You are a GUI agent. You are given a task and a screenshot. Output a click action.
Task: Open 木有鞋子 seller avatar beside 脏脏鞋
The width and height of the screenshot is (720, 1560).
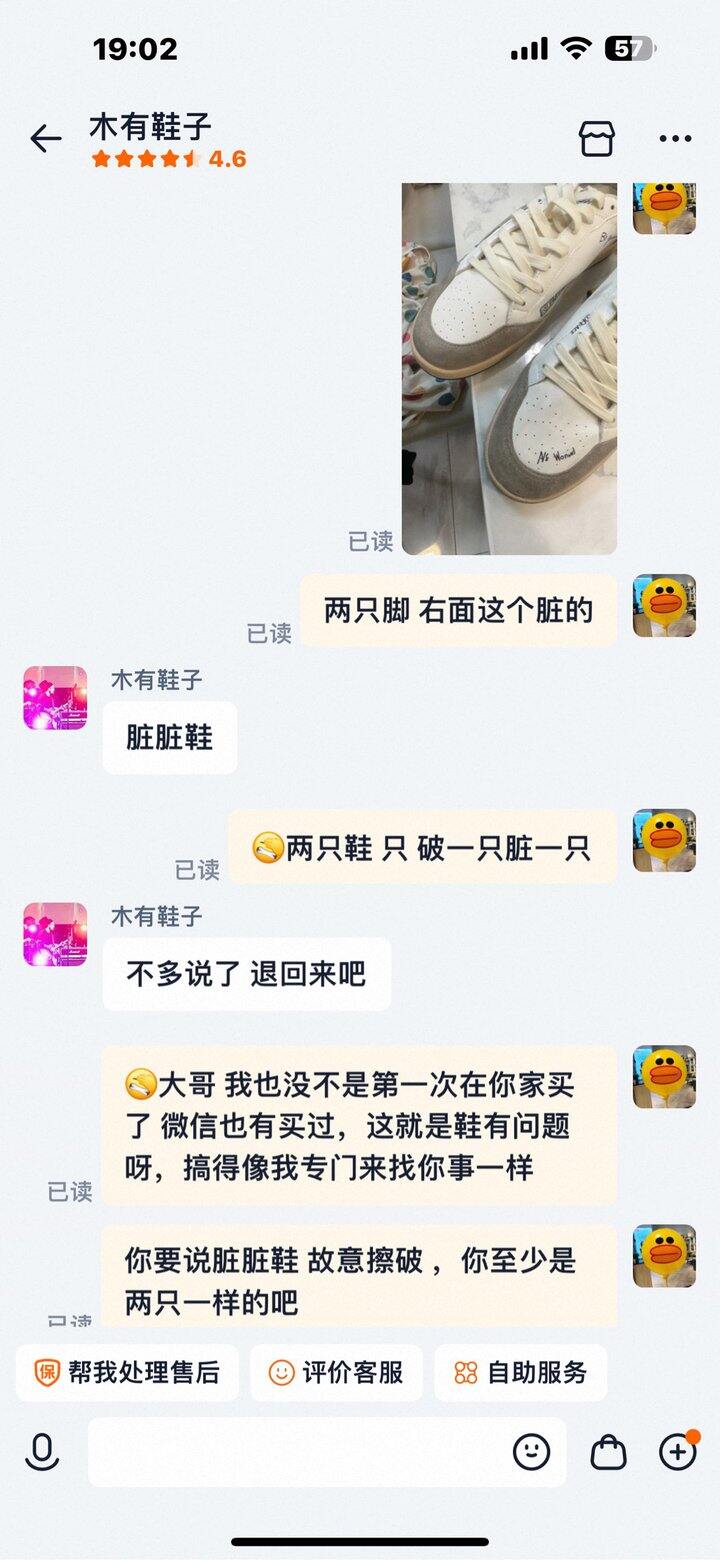tap(55, 698)
